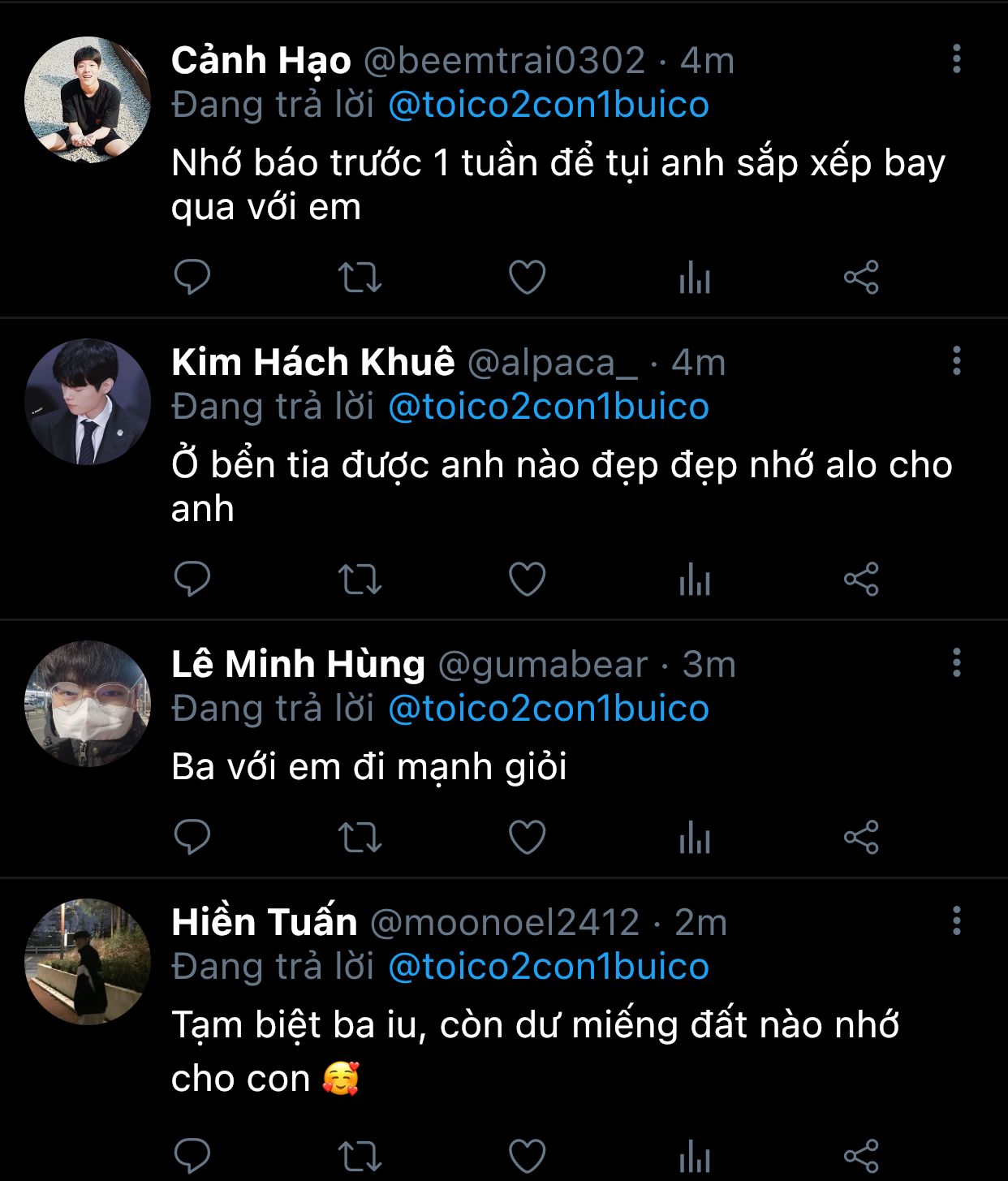Open Cảnh Hạo's profile avatar
1008x1181 pixels.
88,100
